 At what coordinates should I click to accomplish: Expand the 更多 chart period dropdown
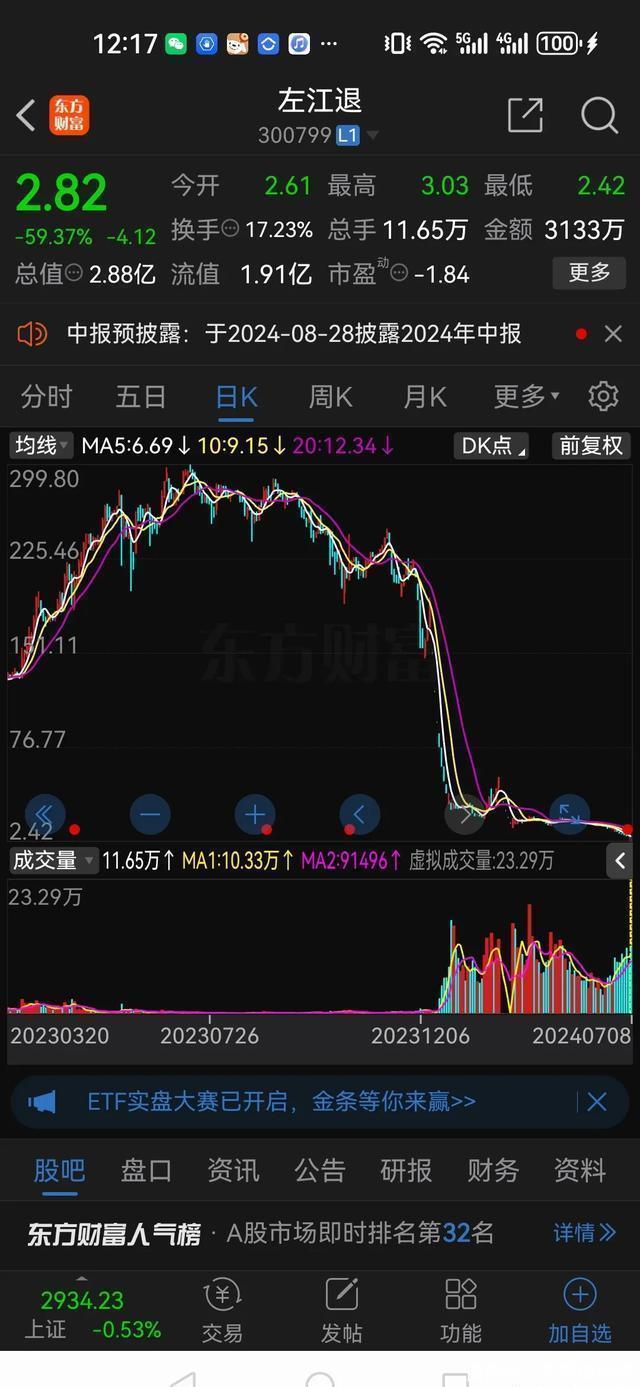526,397
